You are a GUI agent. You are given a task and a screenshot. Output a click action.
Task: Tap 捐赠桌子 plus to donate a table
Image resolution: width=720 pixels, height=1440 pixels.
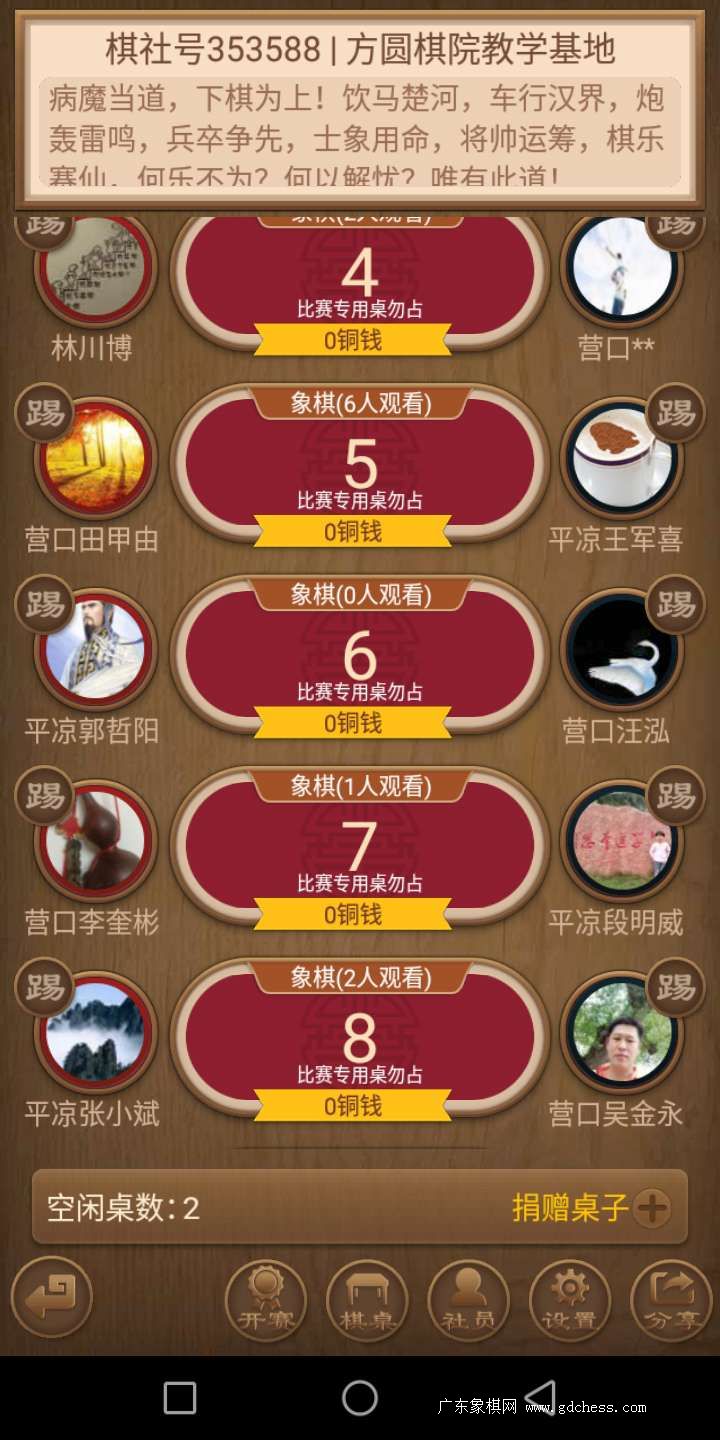[652, 1208]
